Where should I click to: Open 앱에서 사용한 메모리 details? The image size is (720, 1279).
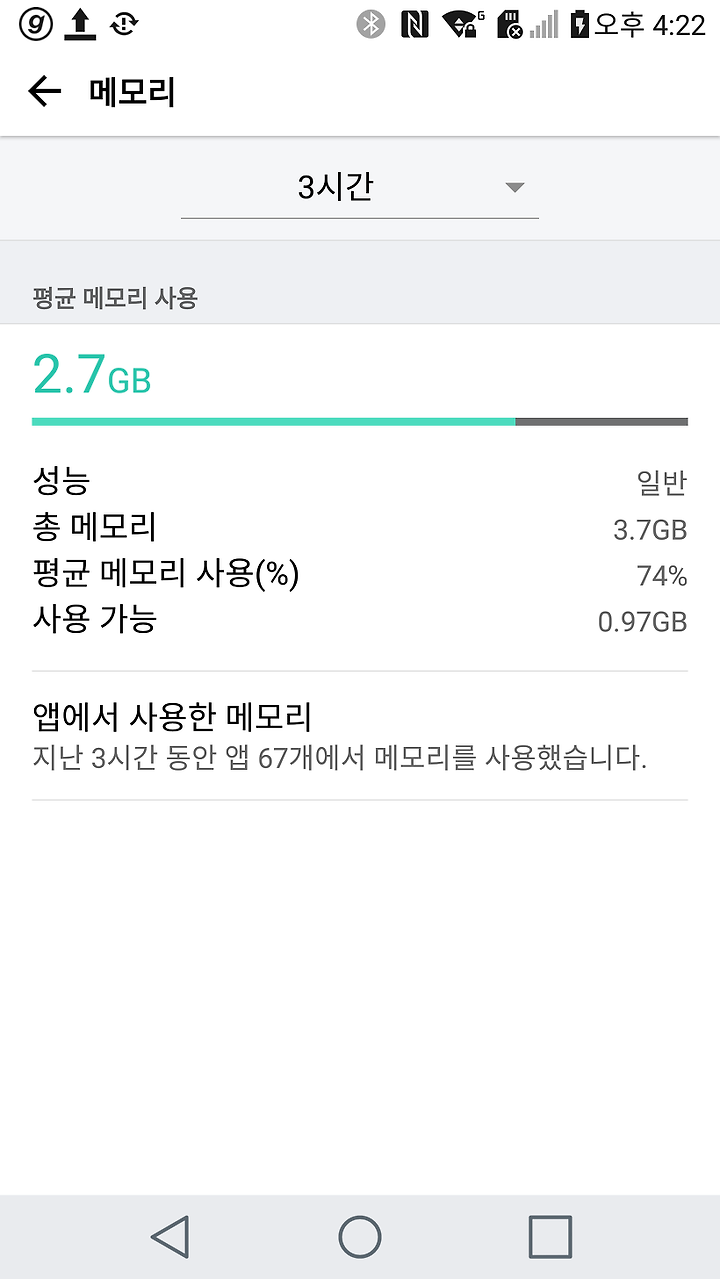tap(360, 736)
